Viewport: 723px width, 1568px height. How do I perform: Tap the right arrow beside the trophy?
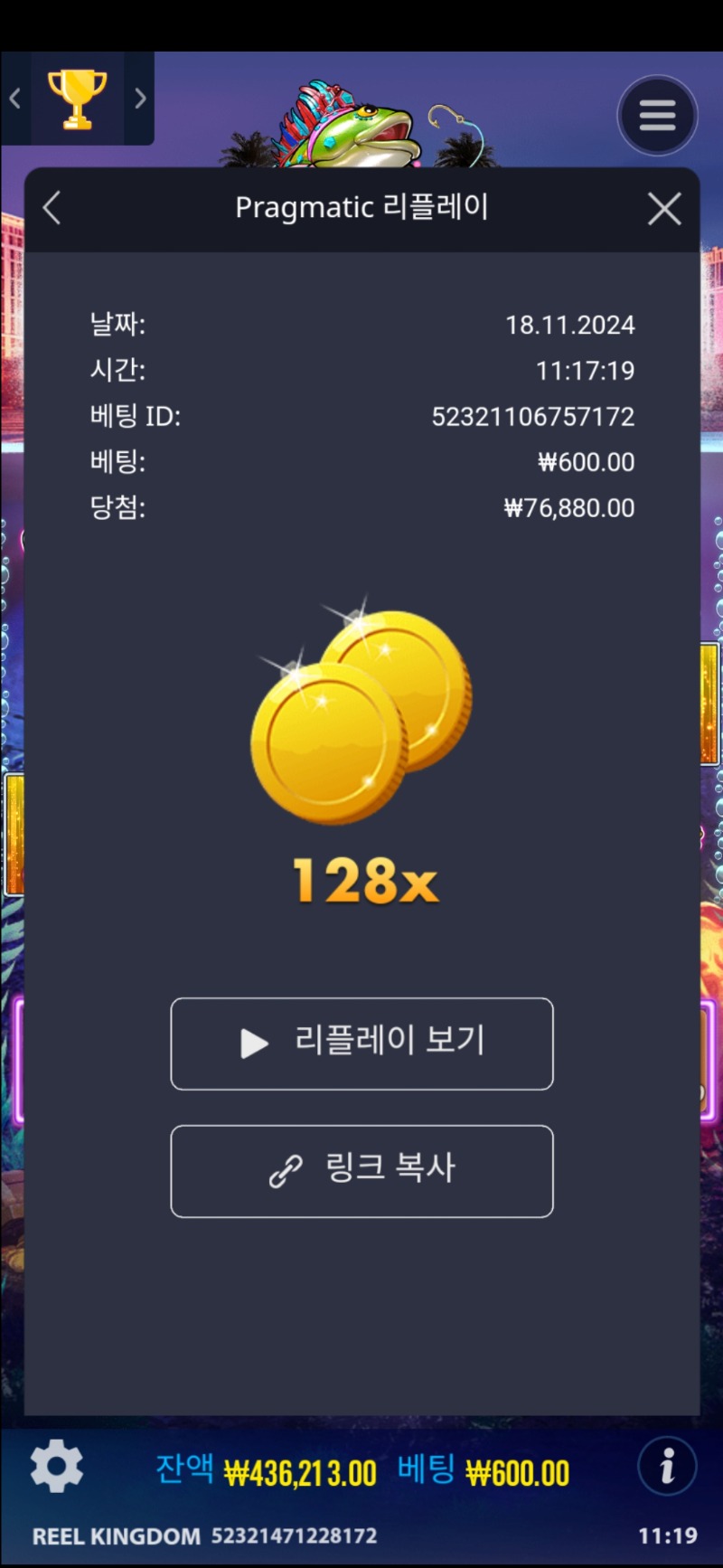pyautogui.click(x=140, y=98)
